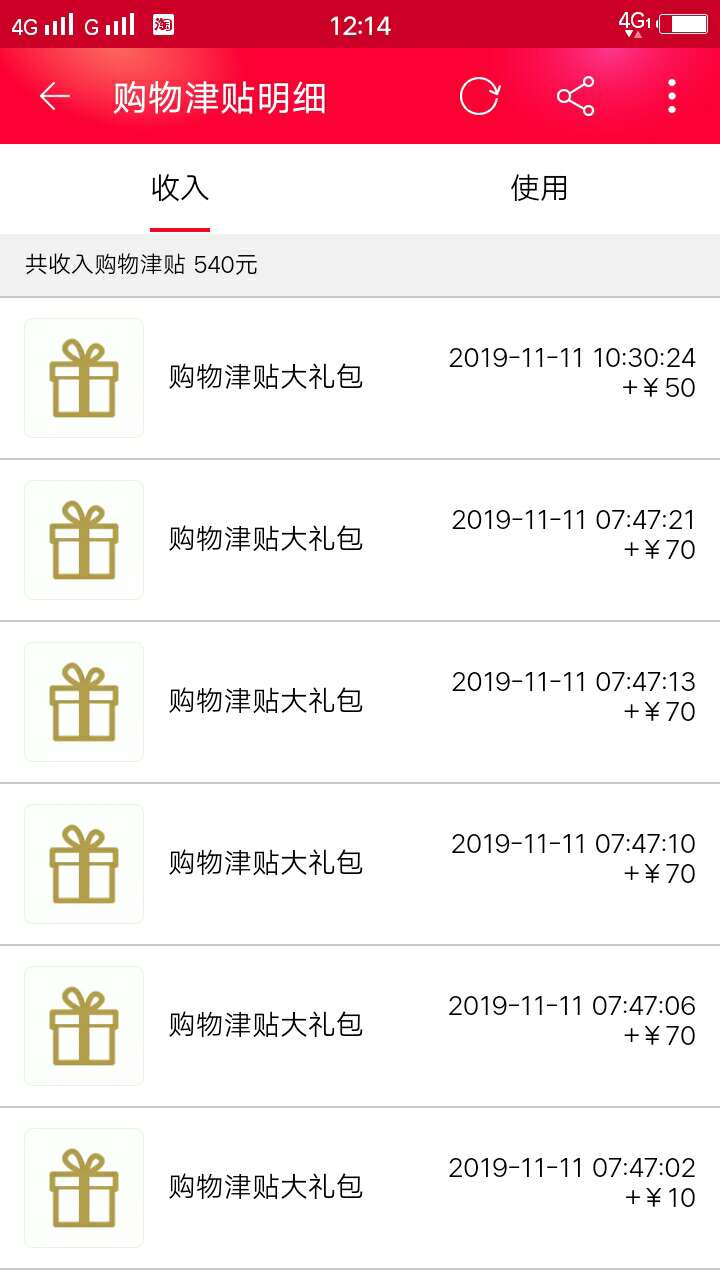Viewport: 720px width, 1280px height.
Task: Switch to the 使用 tab
Action: 539,188
